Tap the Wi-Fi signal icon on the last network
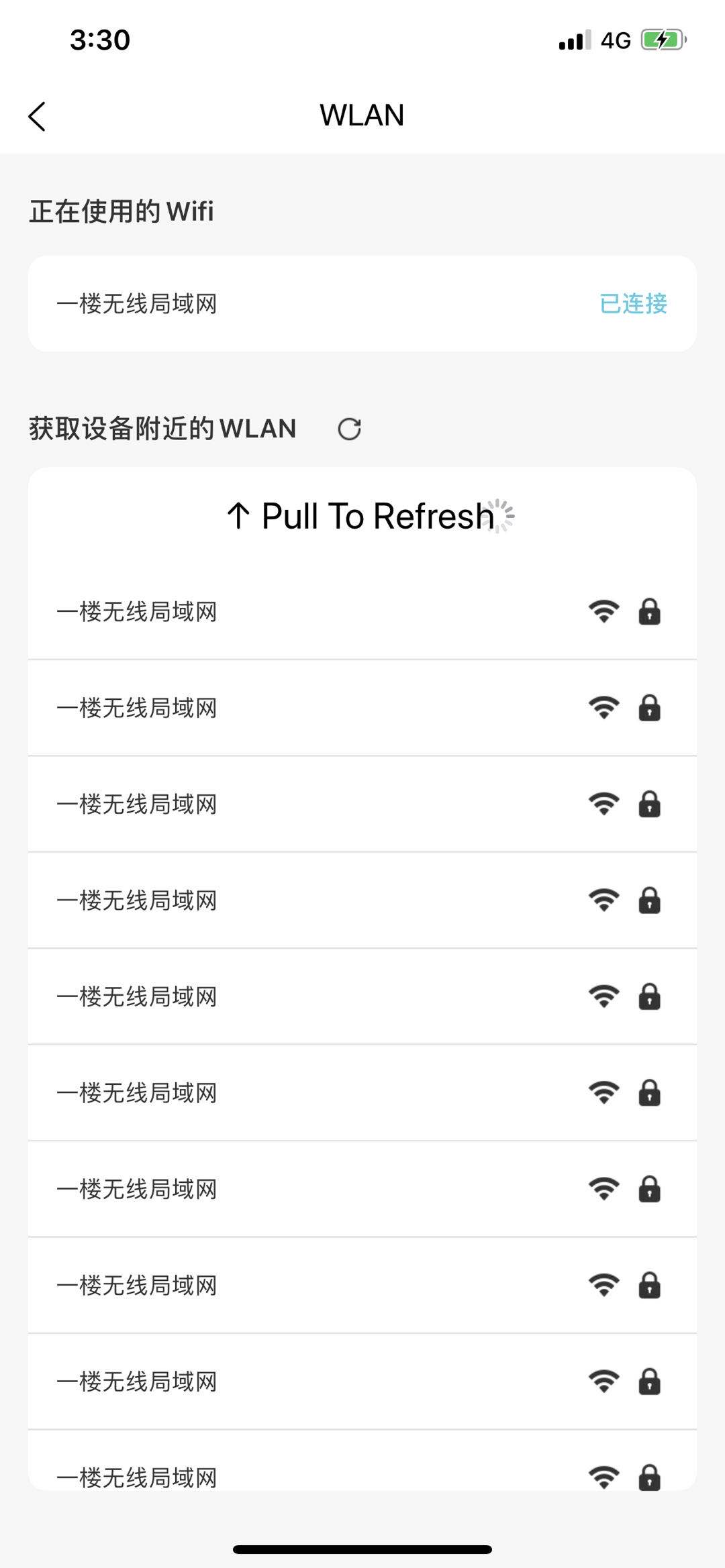725x1568 pixels. tap(603, 1477)
